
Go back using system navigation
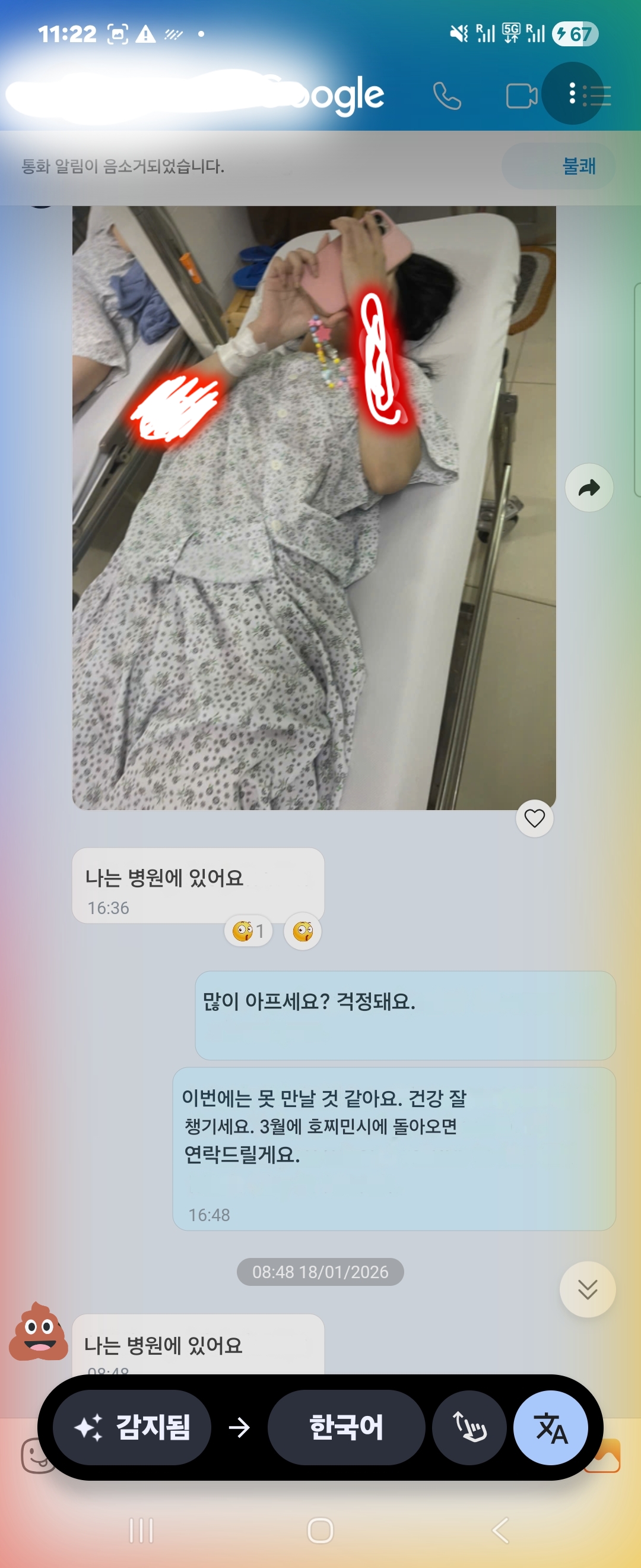500,1529
